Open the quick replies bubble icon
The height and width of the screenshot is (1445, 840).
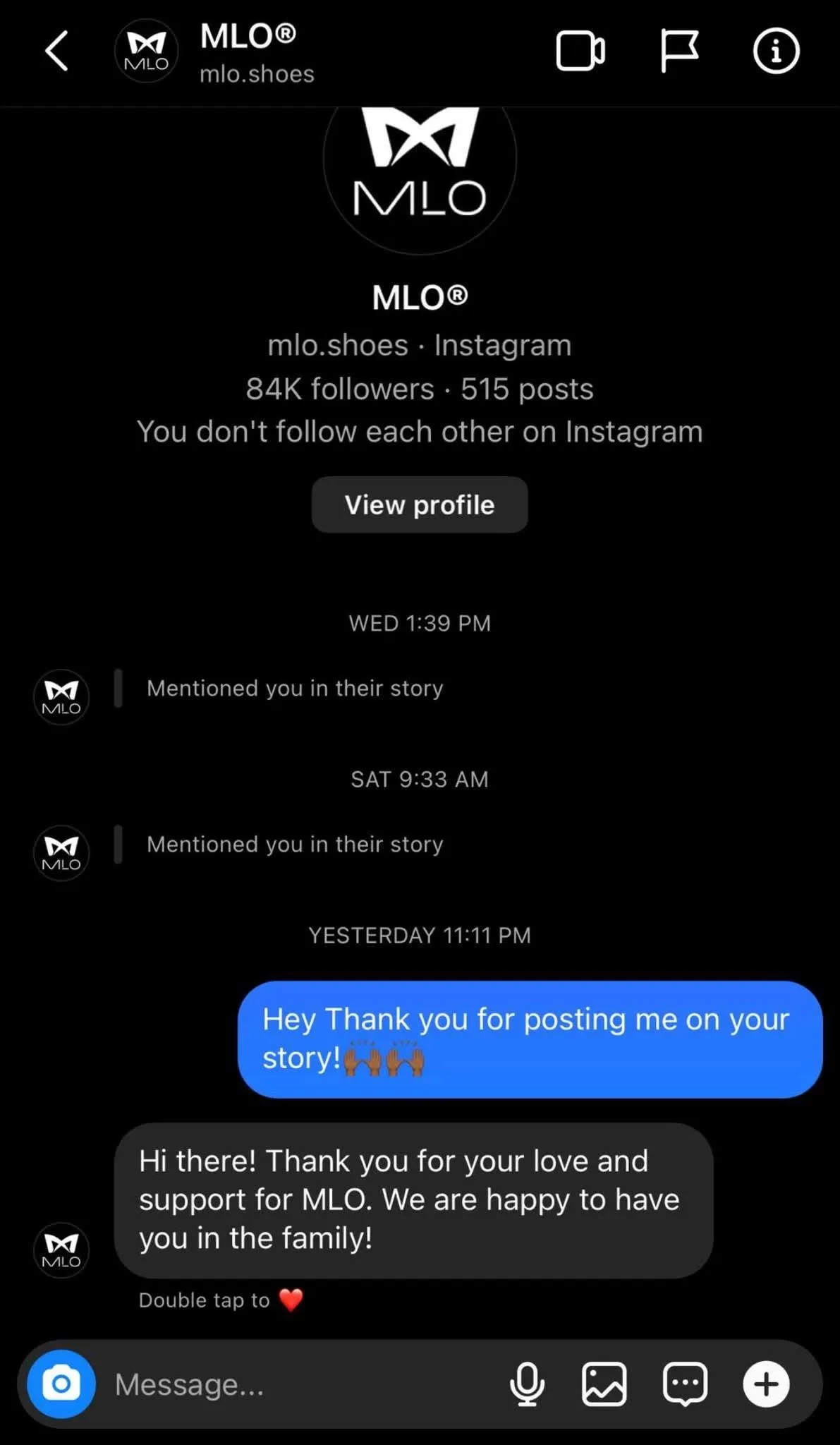coord(685,1384)
